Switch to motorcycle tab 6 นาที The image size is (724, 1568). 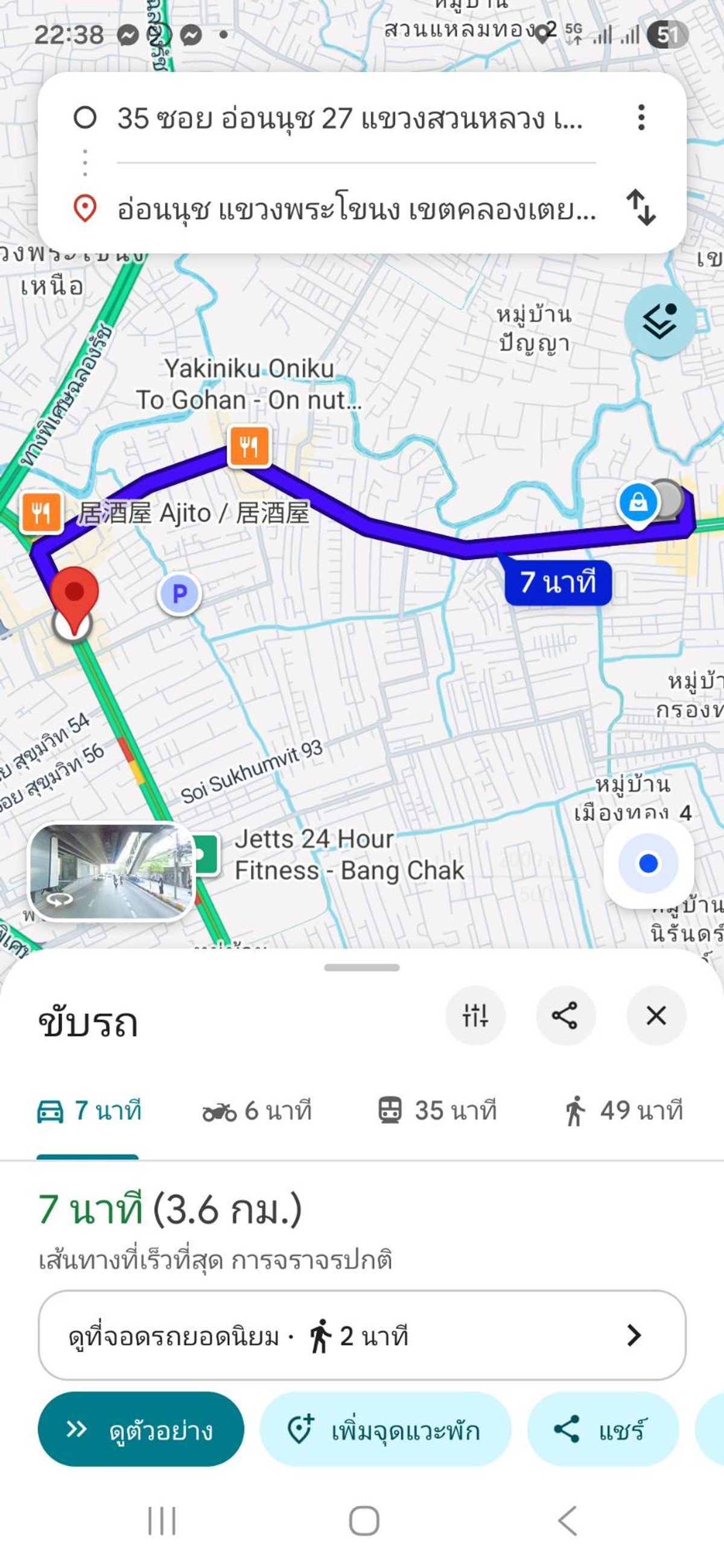point(257,1111)
